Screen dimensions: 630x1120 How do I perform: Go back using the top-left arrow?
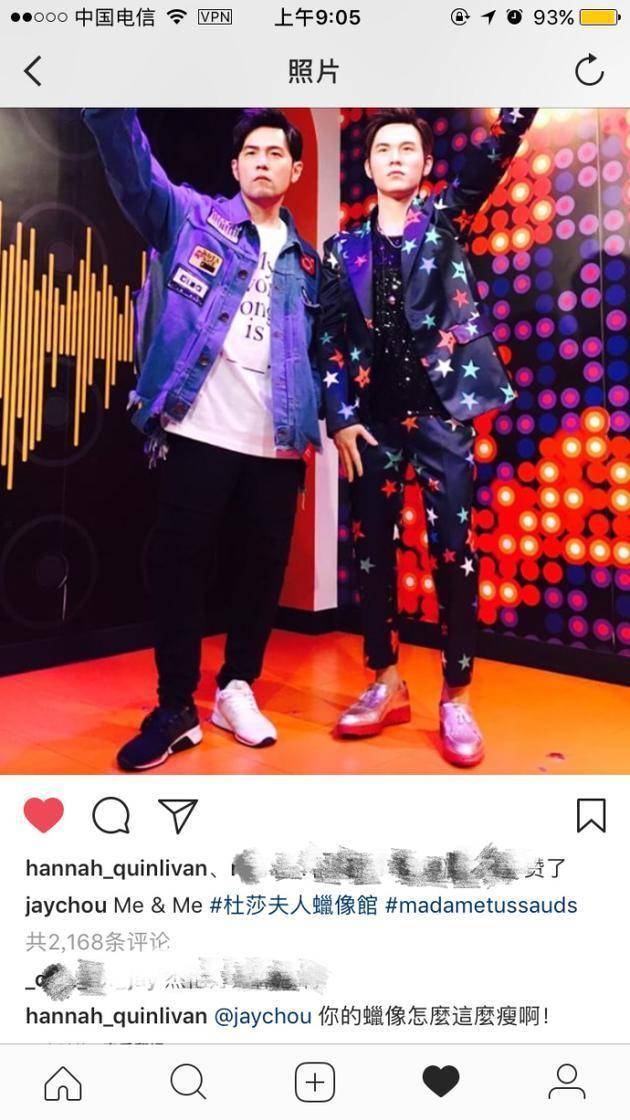point(33,71)
